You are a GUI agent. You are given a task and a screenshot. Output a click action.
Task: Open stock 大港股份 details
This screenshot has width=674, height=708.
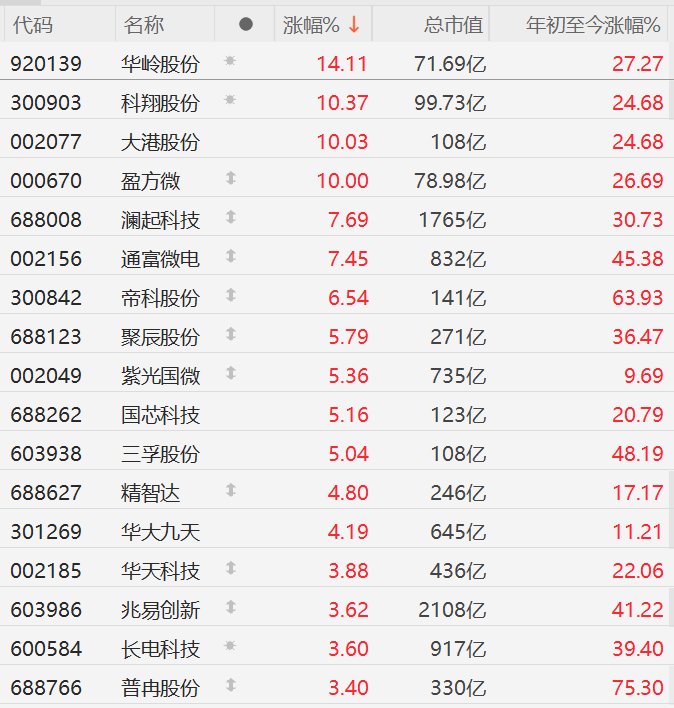point(160,142)
